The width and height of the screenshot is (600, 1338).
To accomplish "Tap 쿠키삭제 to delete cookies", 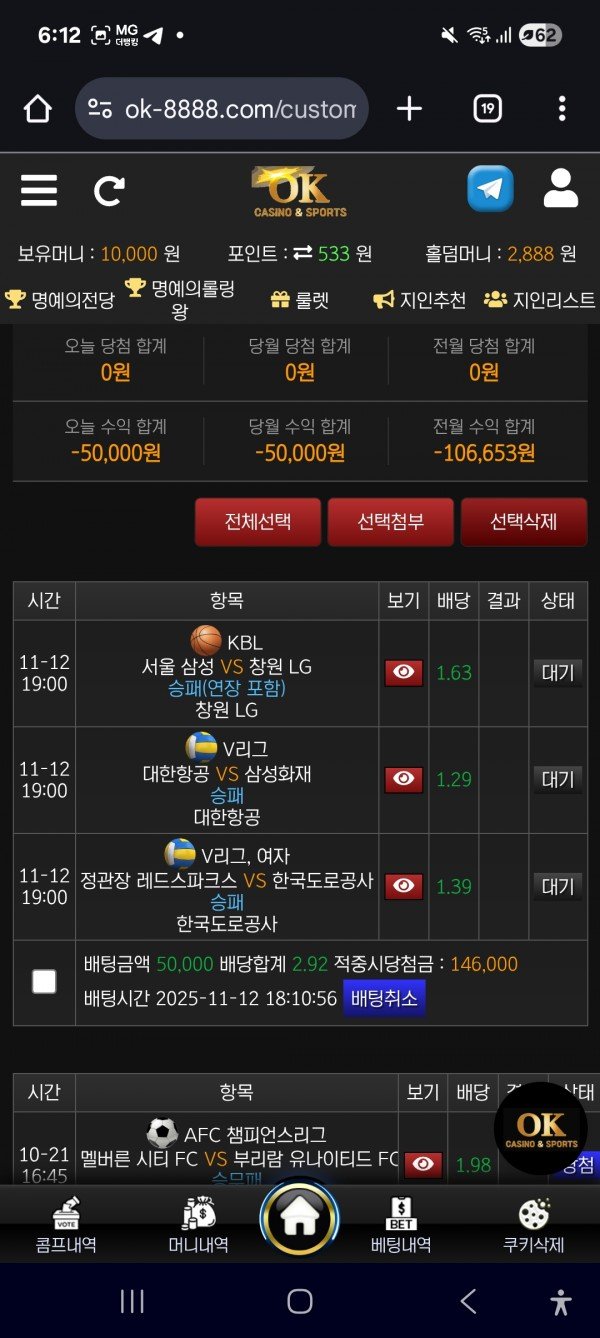I will tap(533, 1225).
